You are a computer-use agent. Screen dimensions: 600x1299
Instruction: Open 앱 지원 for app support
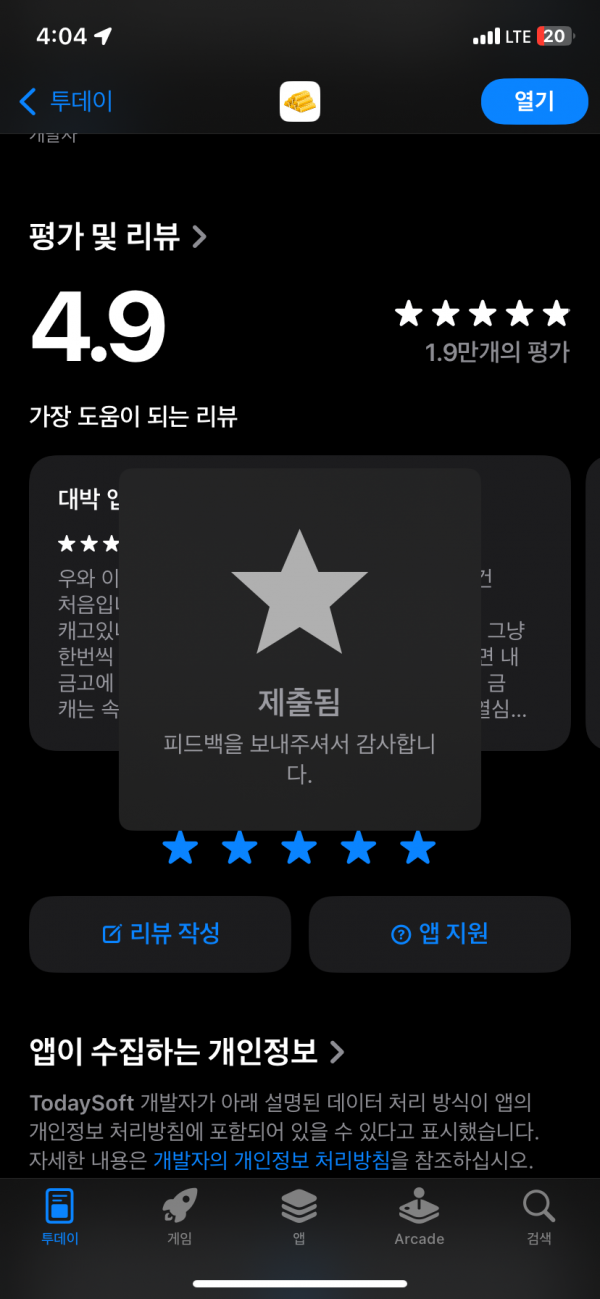click(x=439, y=934)
